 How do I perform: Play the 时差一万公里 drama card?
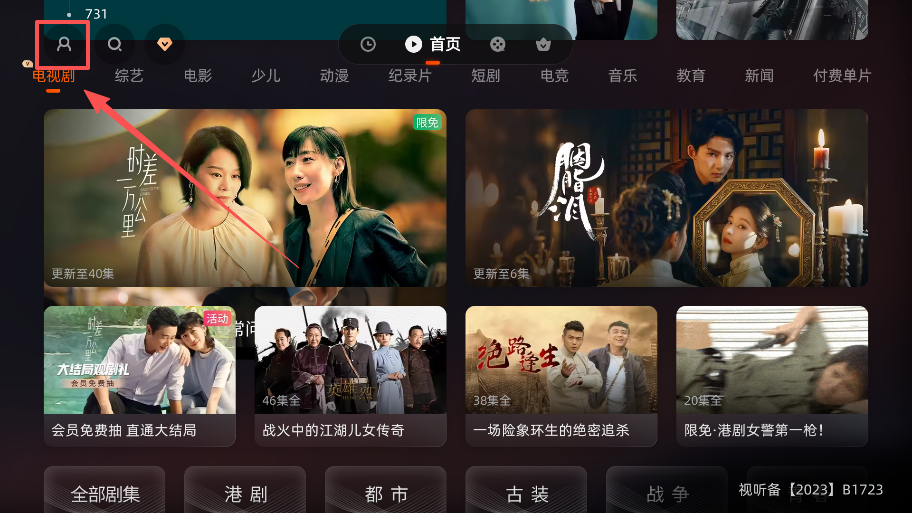click(245, 198)
